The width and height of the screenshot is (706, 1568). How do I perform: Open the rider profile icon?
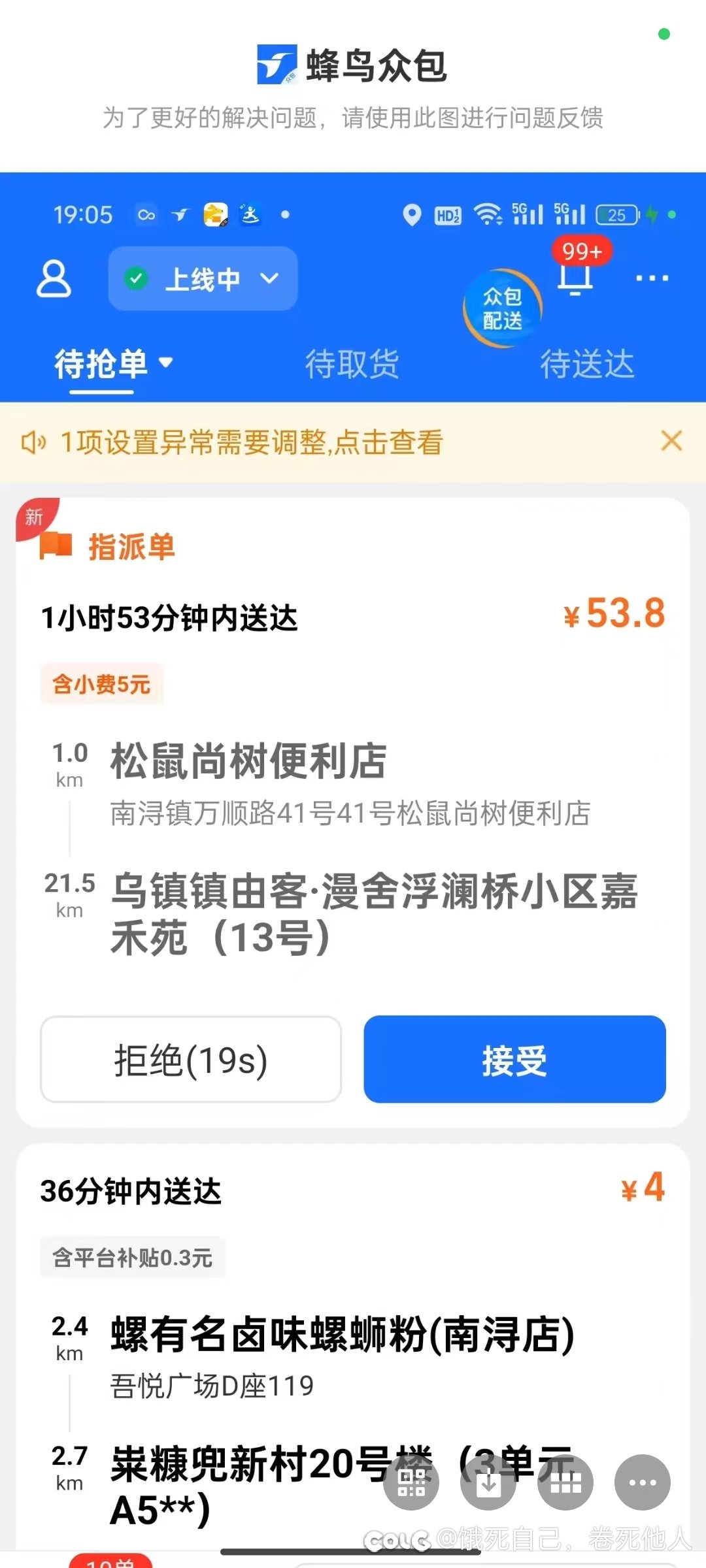coord(54,279)
